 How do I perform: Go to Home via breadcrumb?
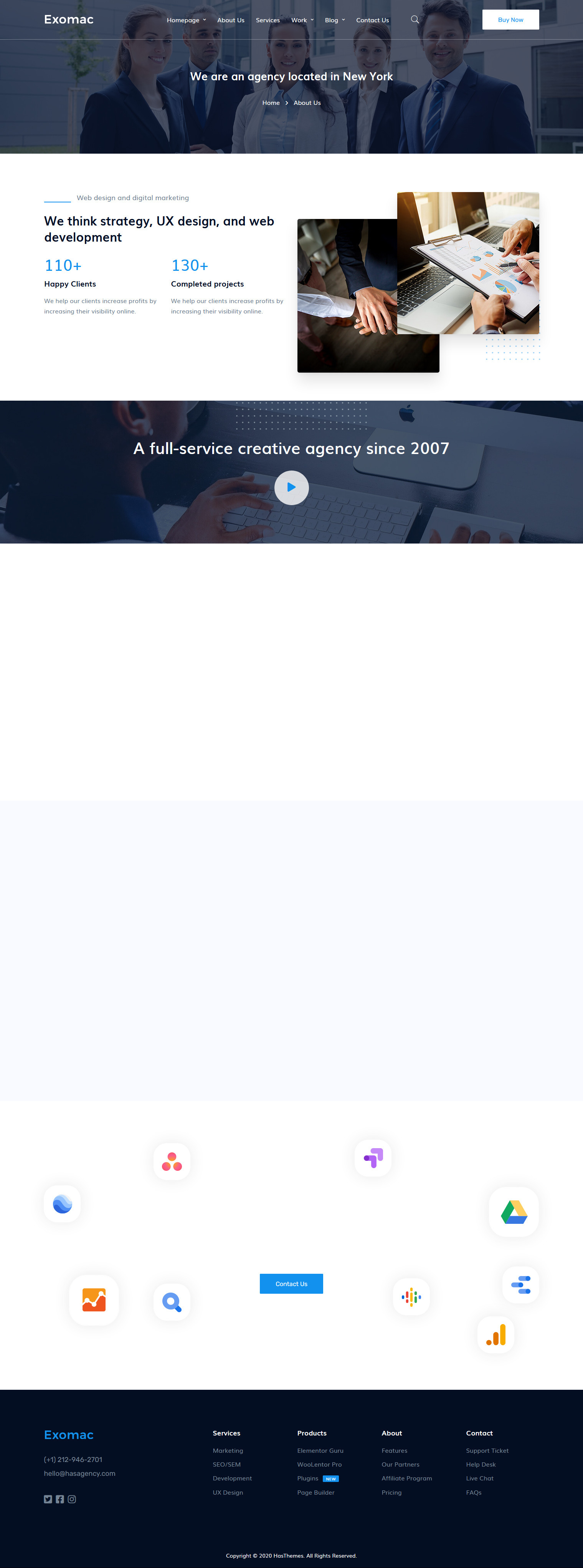[271, 103]
